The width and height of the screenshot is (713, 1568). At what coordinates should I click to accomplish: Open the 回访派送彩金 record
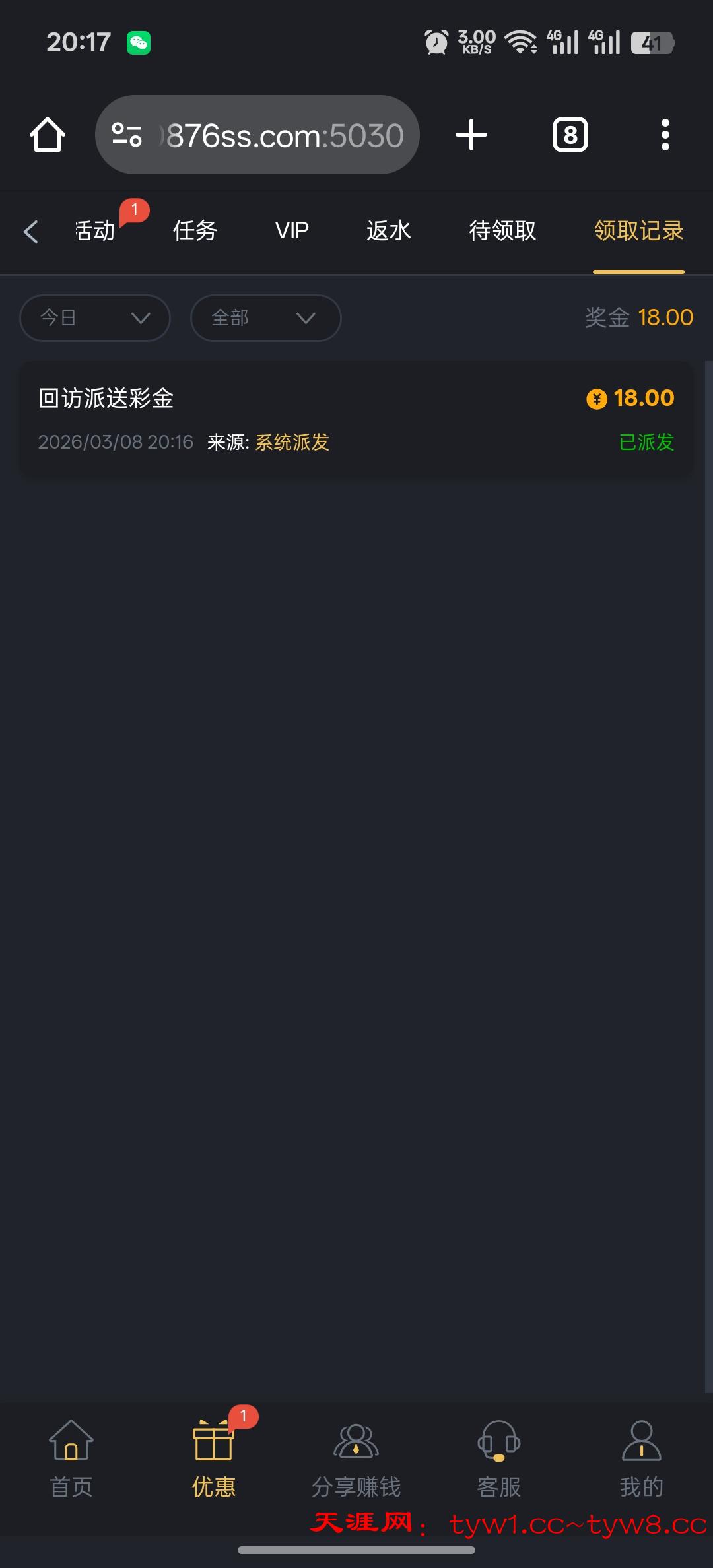(x=356, y=419)
